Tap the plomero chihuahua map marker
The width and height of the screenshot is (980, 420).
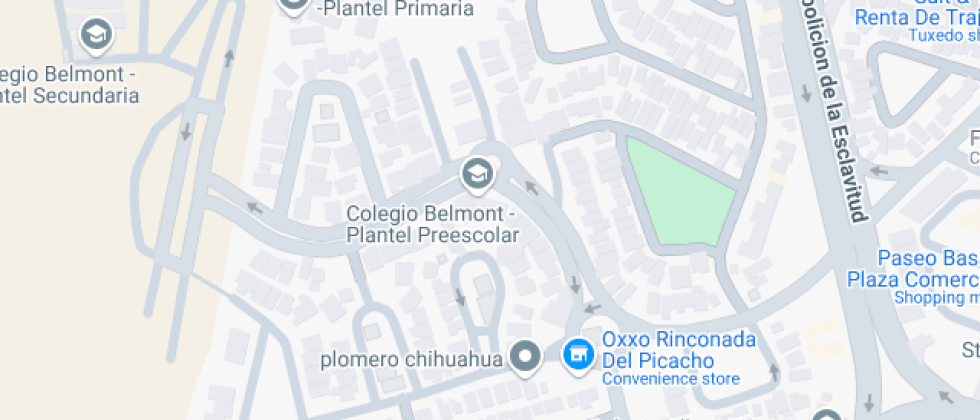pyautogui.click(x=526, y=355)
